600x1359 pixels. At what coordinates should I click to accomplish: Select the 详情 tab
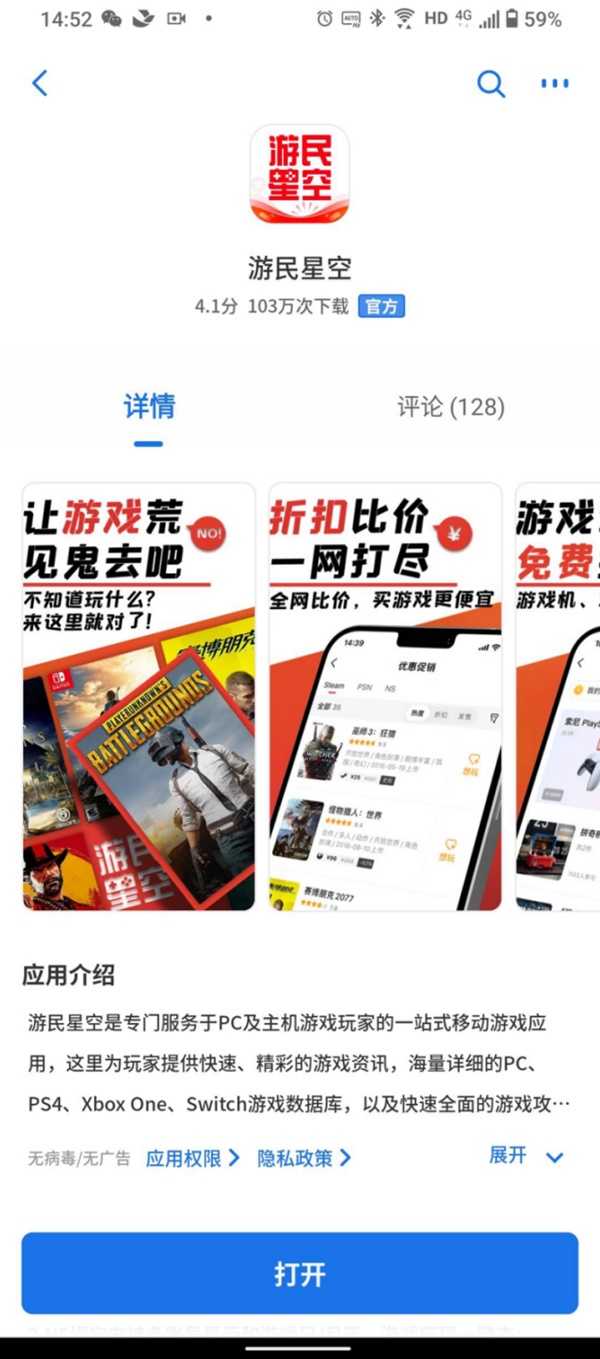(149, 407)
